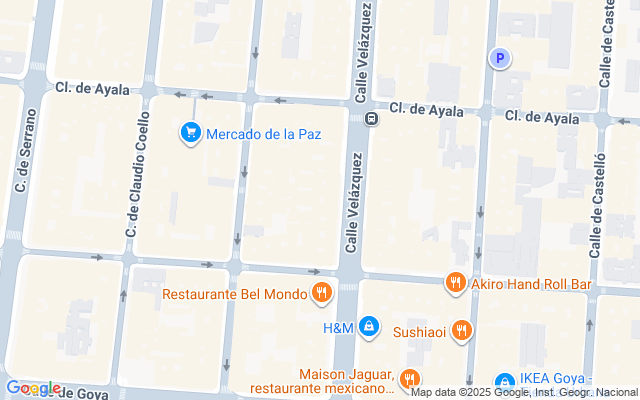Viewport: 640px width, 400px height.
Task: Select the parking marker
Action: click(498, 59)
